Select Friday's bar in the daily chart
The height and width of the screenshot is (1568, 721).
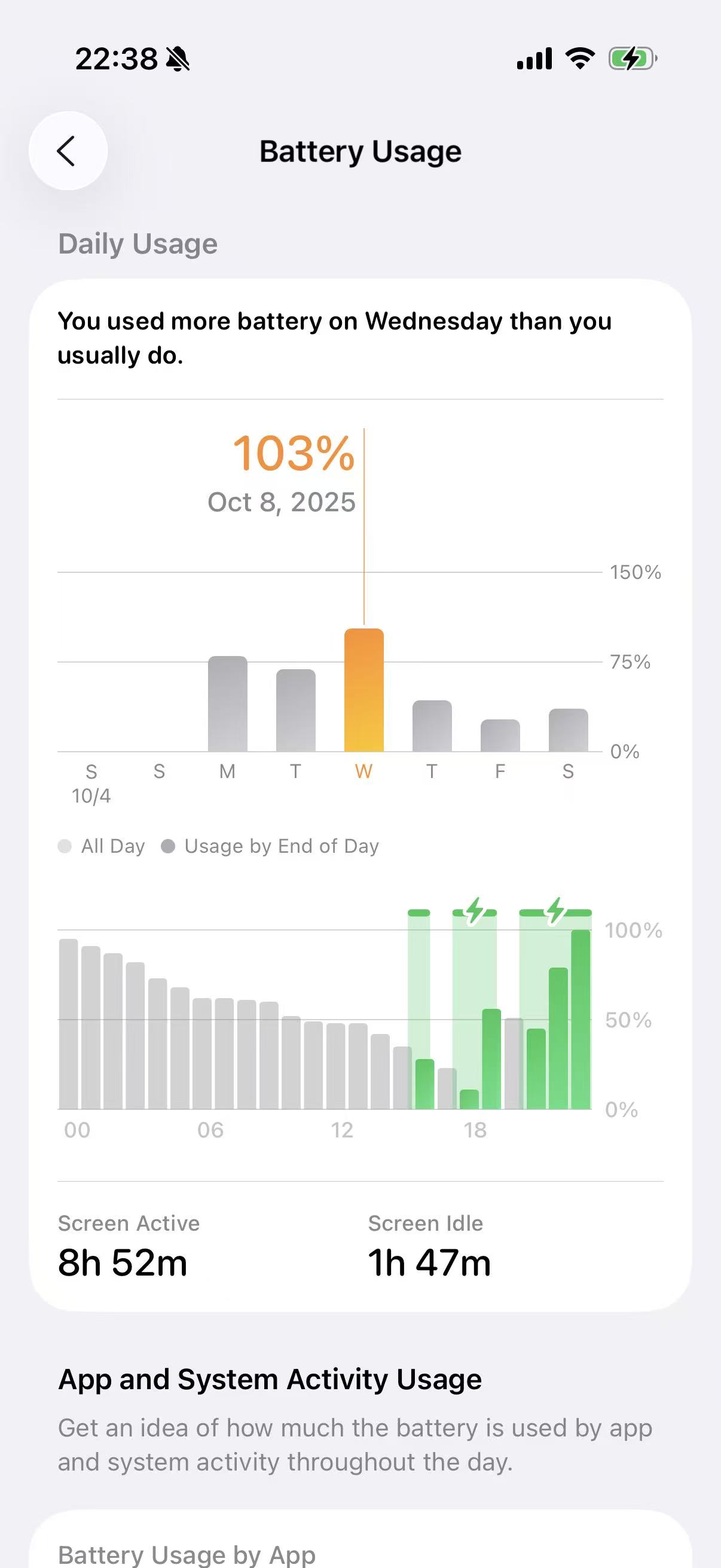click(500, 736)
